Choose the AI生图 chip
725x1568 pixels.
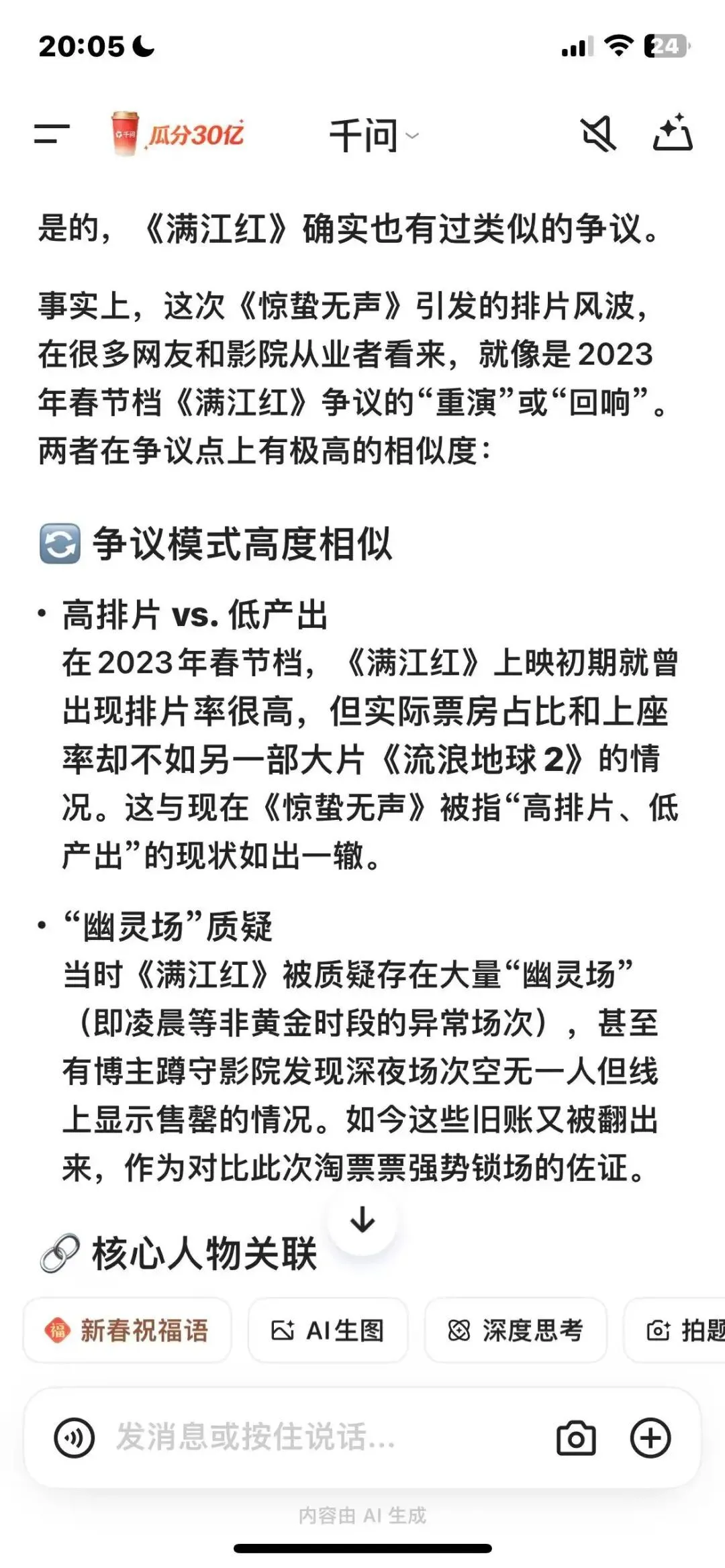coord(328,1330)
